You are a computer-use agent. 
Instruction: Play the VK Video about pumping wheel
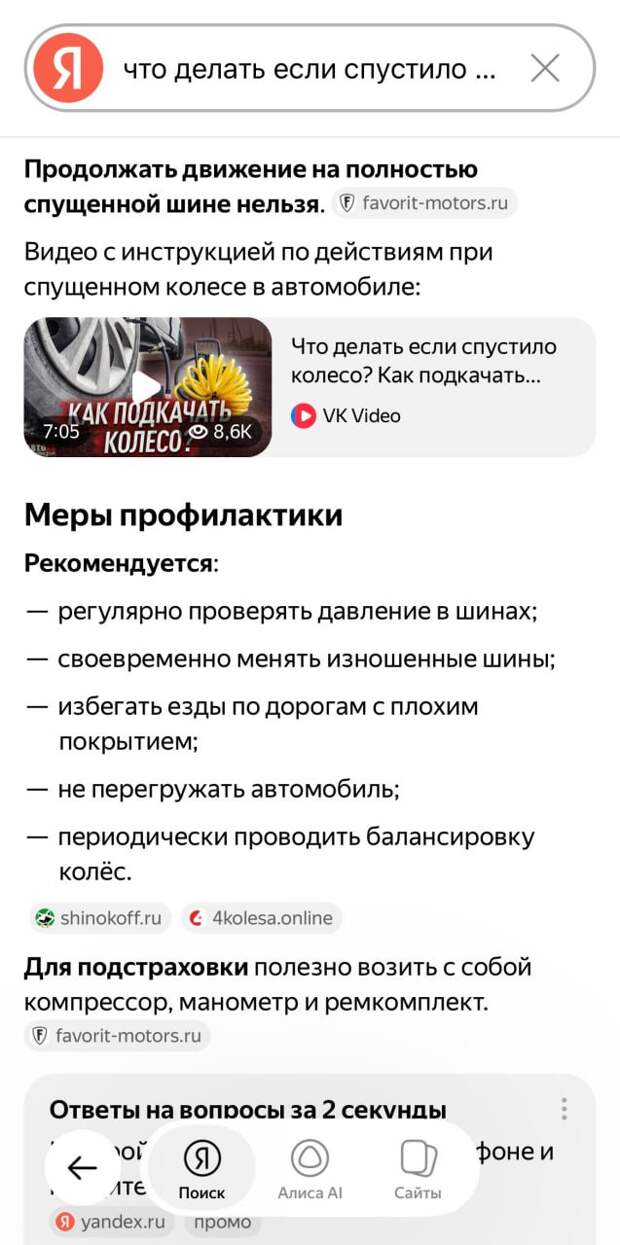147,387
